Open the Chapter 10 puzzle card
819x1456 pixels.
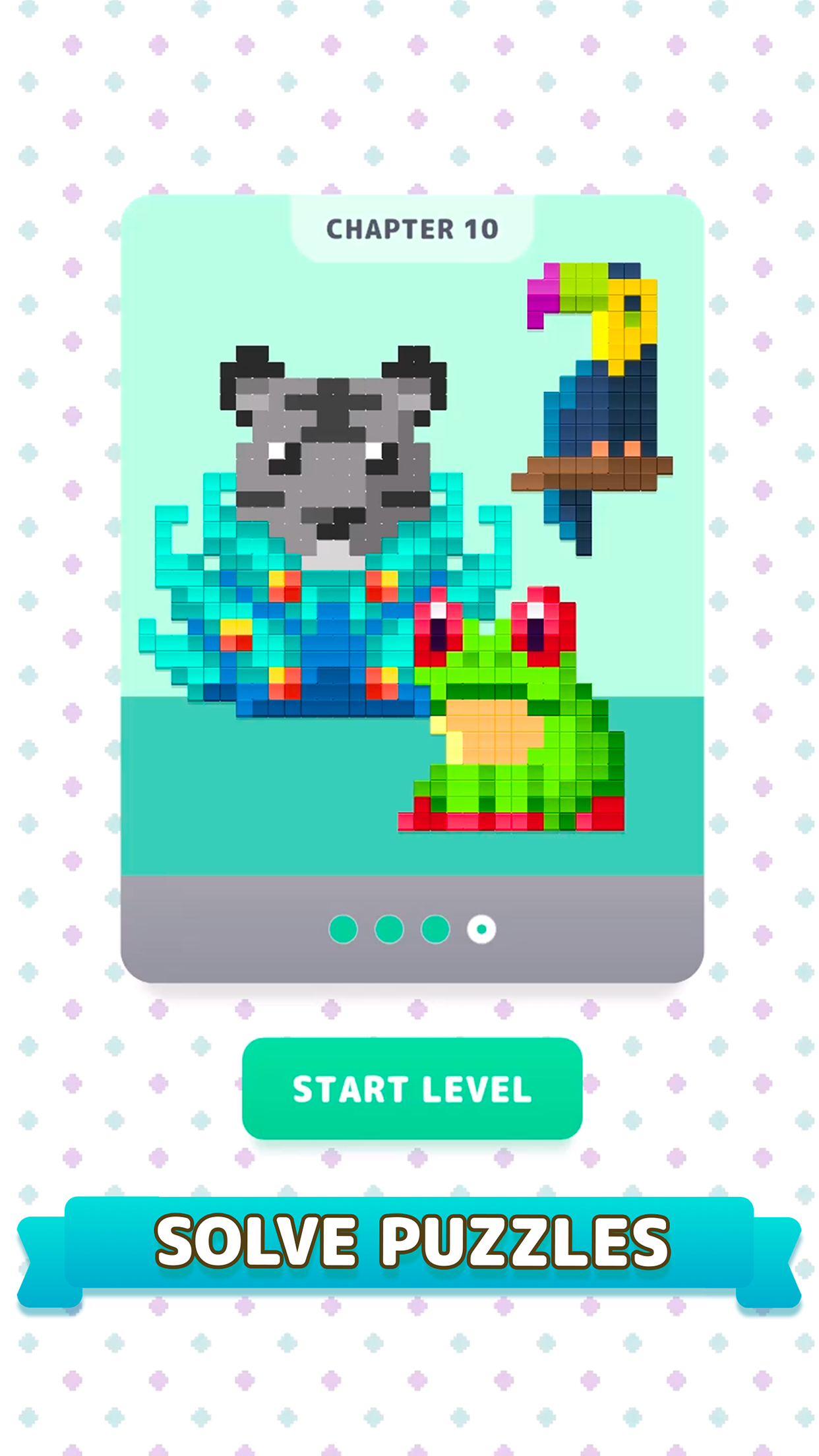pyautogui.click(x=412, y=588)
